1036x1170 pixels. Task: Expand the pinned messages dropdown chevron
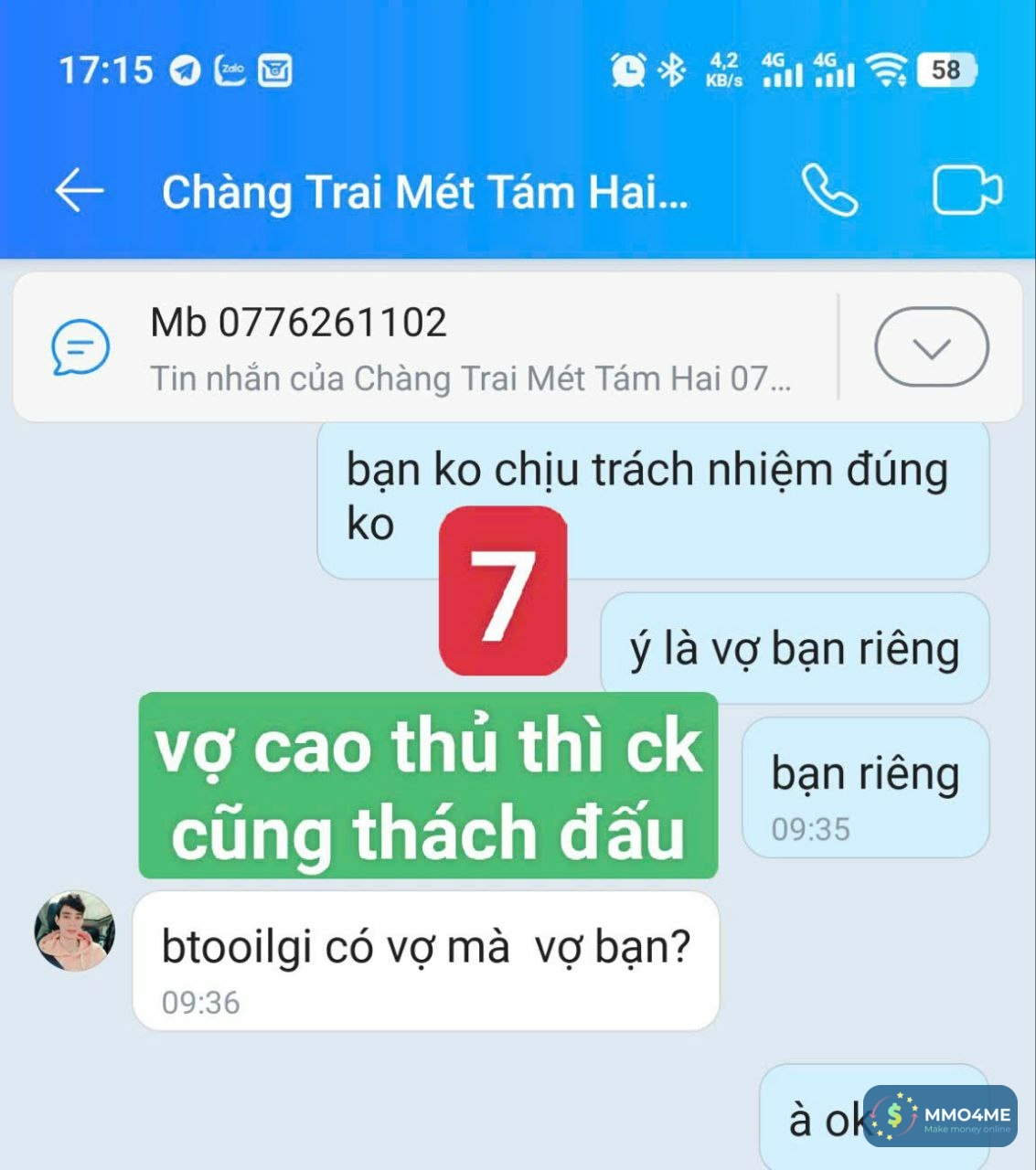[931, 347]
